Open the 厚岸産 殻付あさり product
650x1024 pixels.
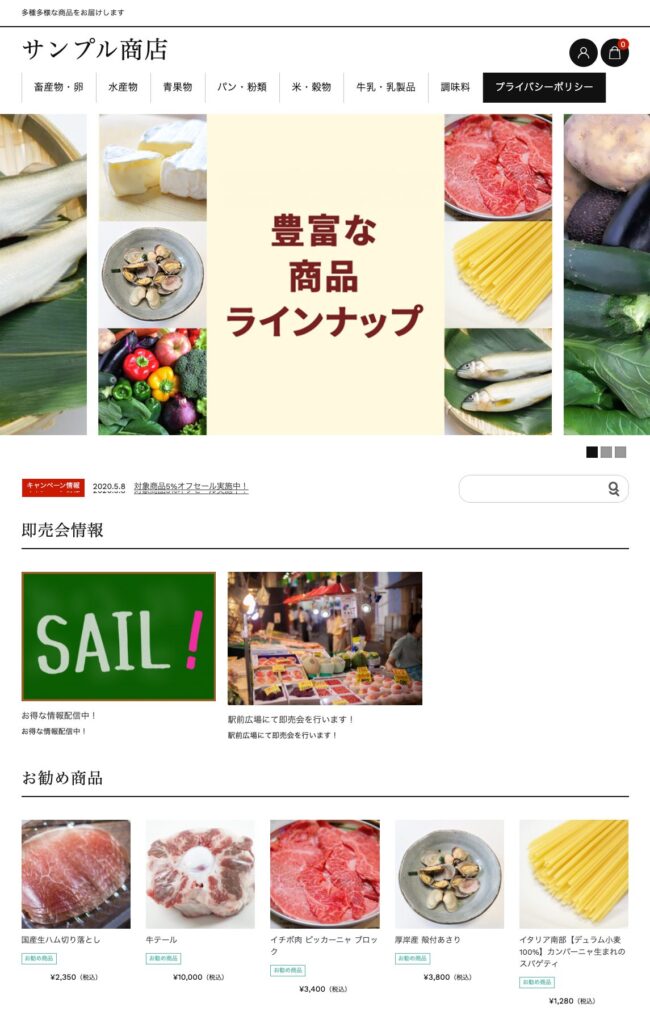pyautogui.click(x=449, y=875)
